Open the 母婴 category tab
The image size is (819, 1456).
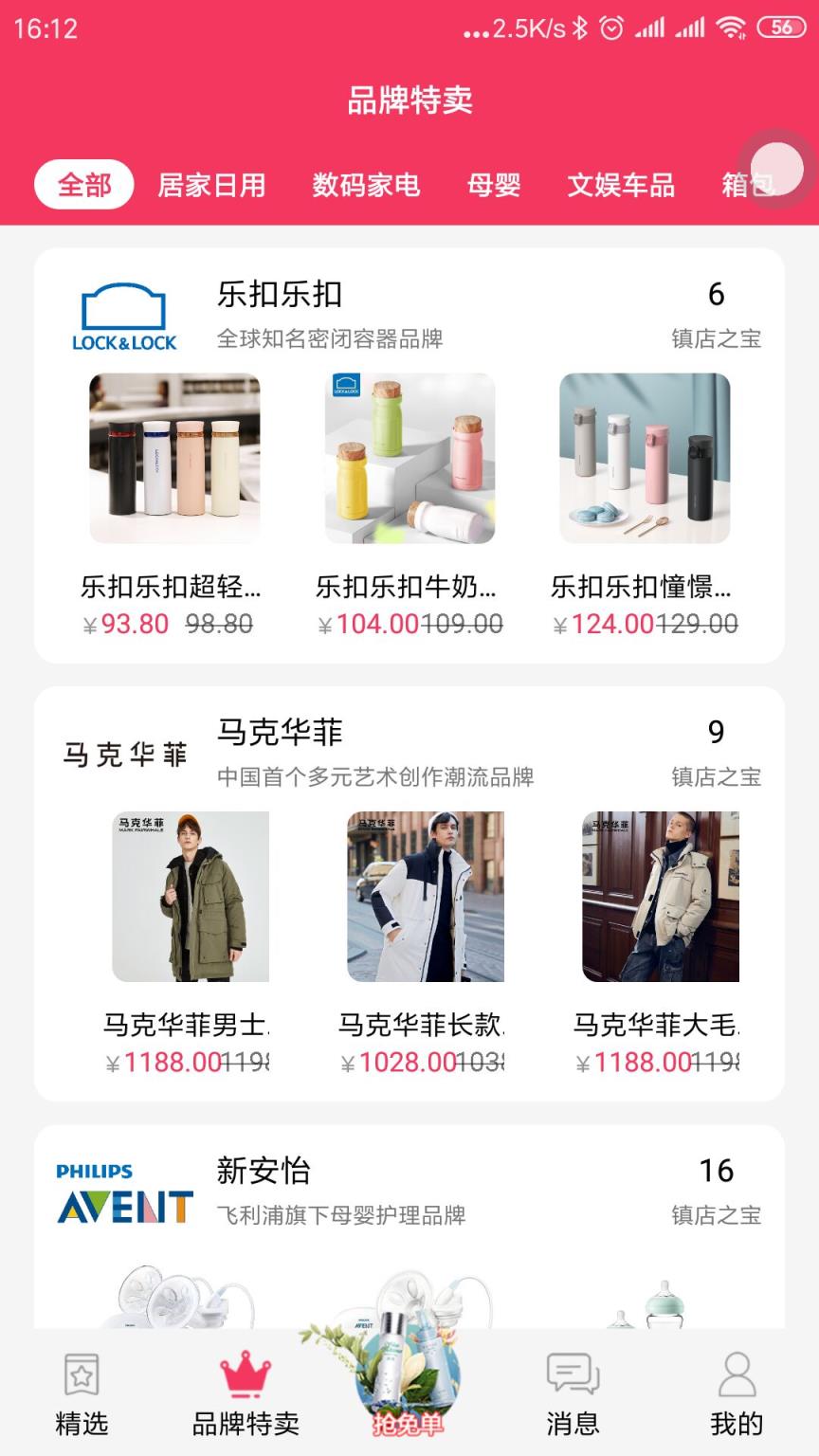(494, 185)
